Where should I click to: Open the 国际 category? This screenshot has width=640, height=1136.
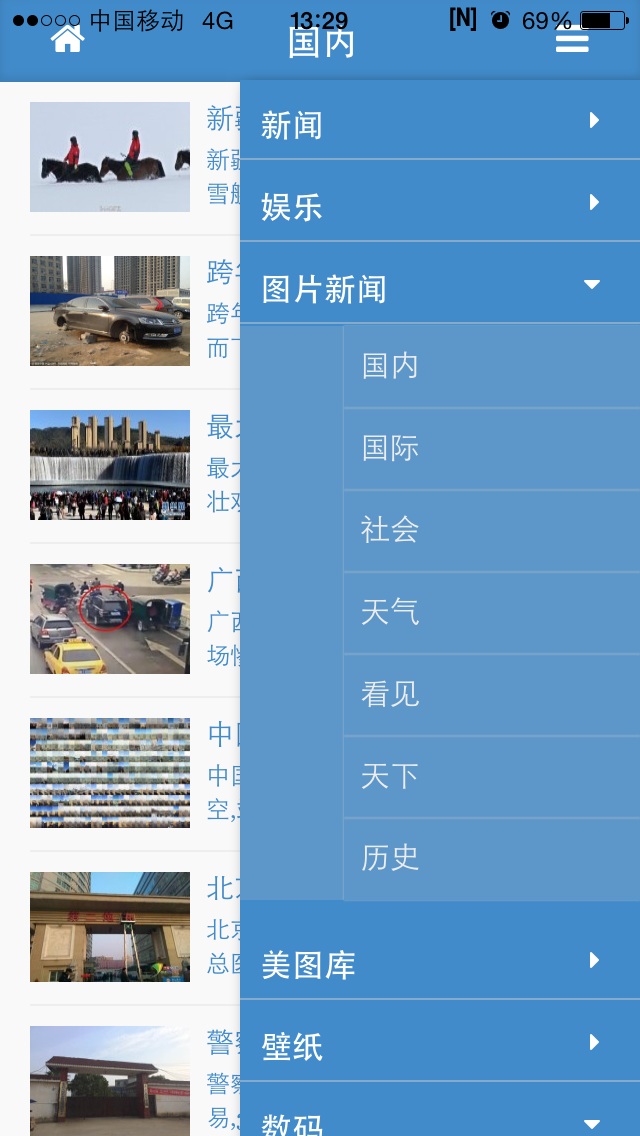[x=491, y=448]
